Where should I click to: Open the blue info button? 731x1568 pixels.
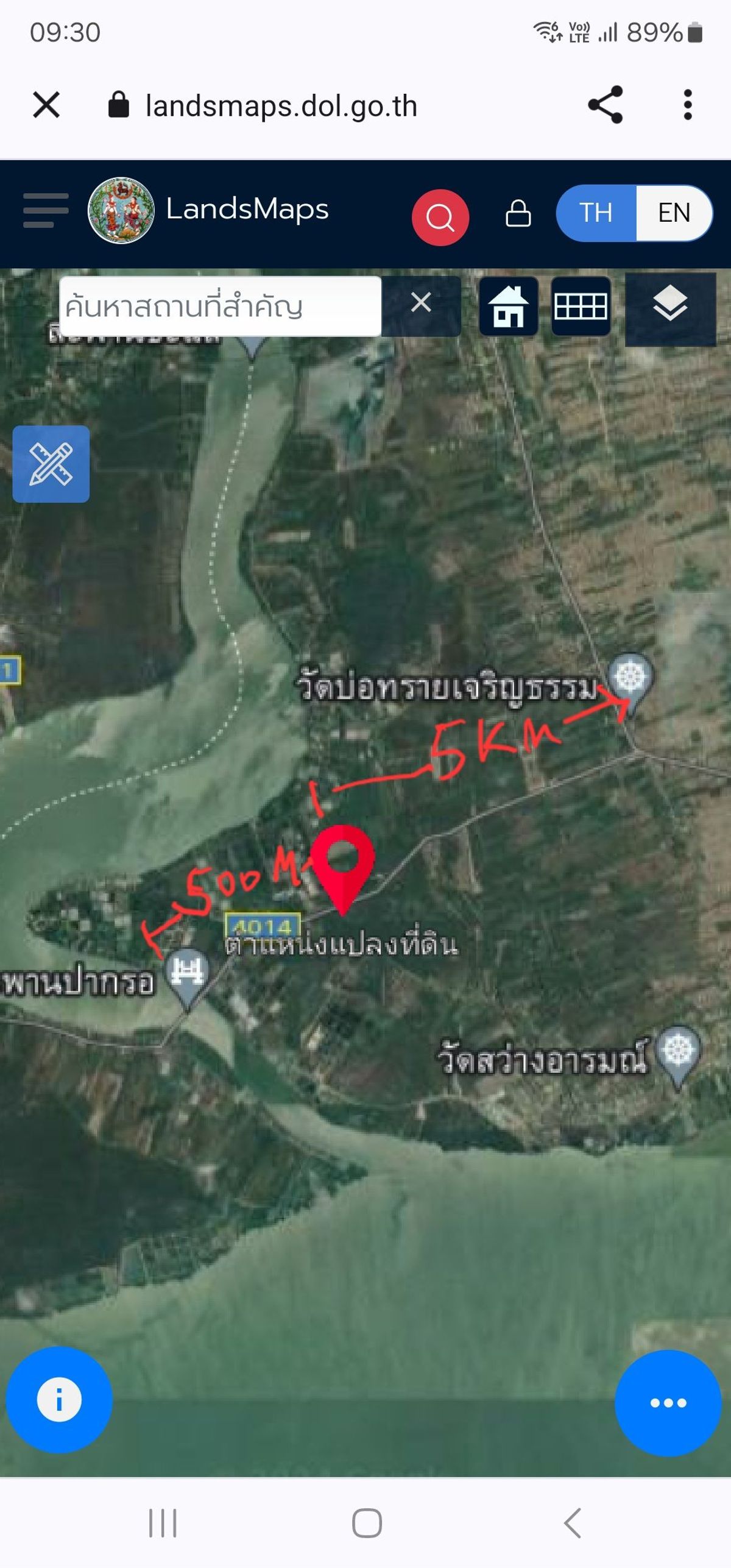(x=59, y=1400)
